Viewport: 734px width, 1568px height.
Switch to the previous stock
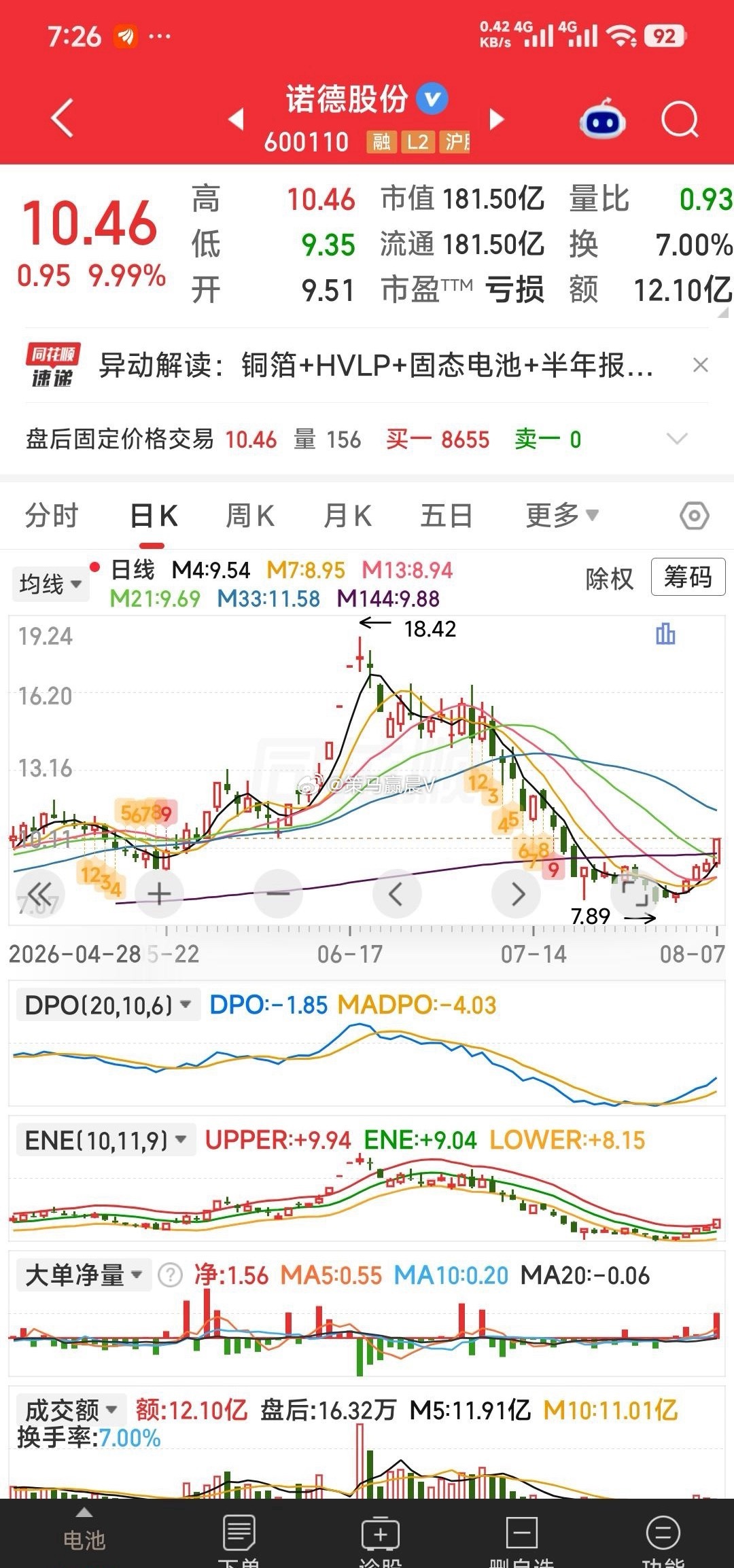[x=237, y=119]
